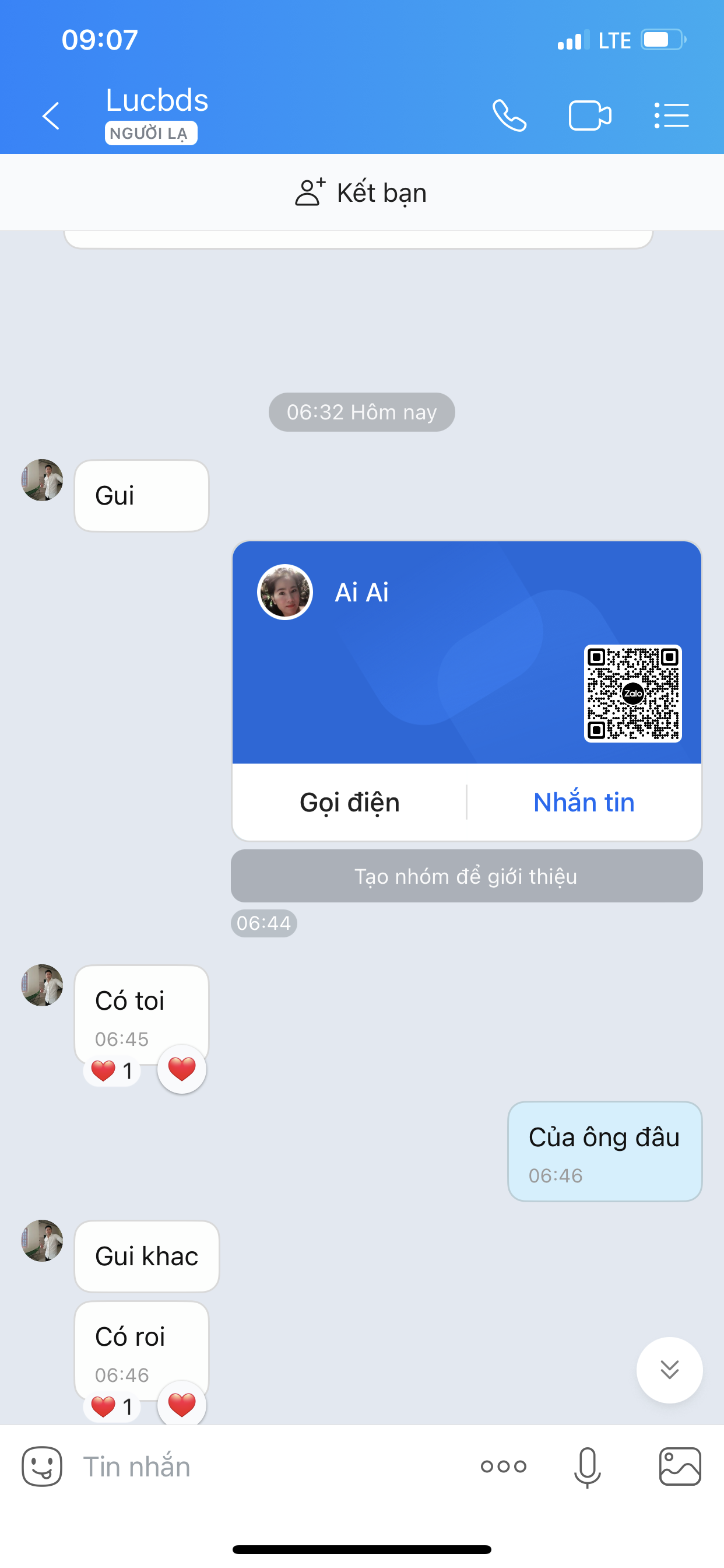Focus the Tin nhắn message field
724x1568 pixels.
click(x=274, y=1467)
